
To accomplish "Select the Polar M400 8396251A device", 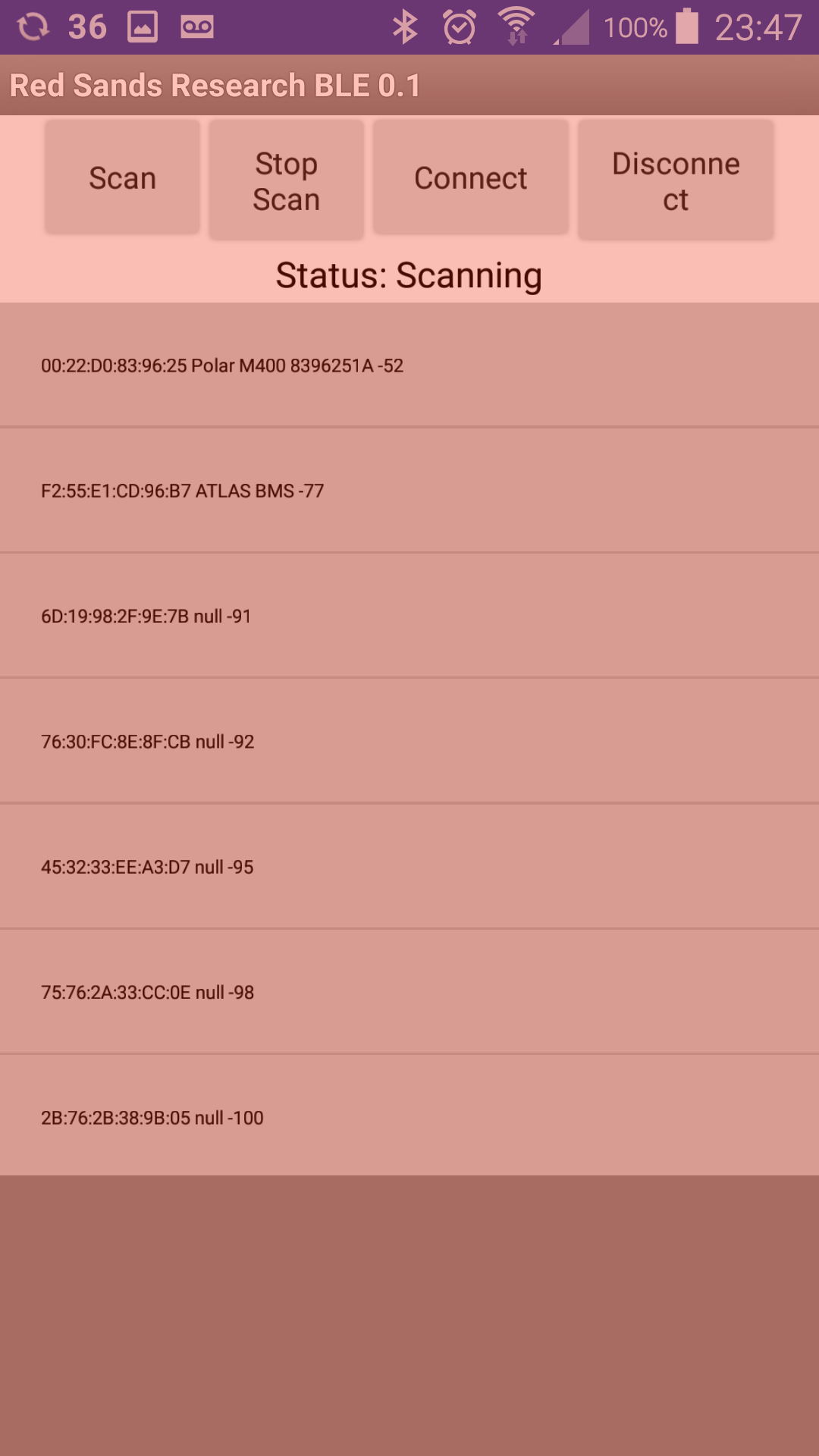I will [x=409, y=366].
